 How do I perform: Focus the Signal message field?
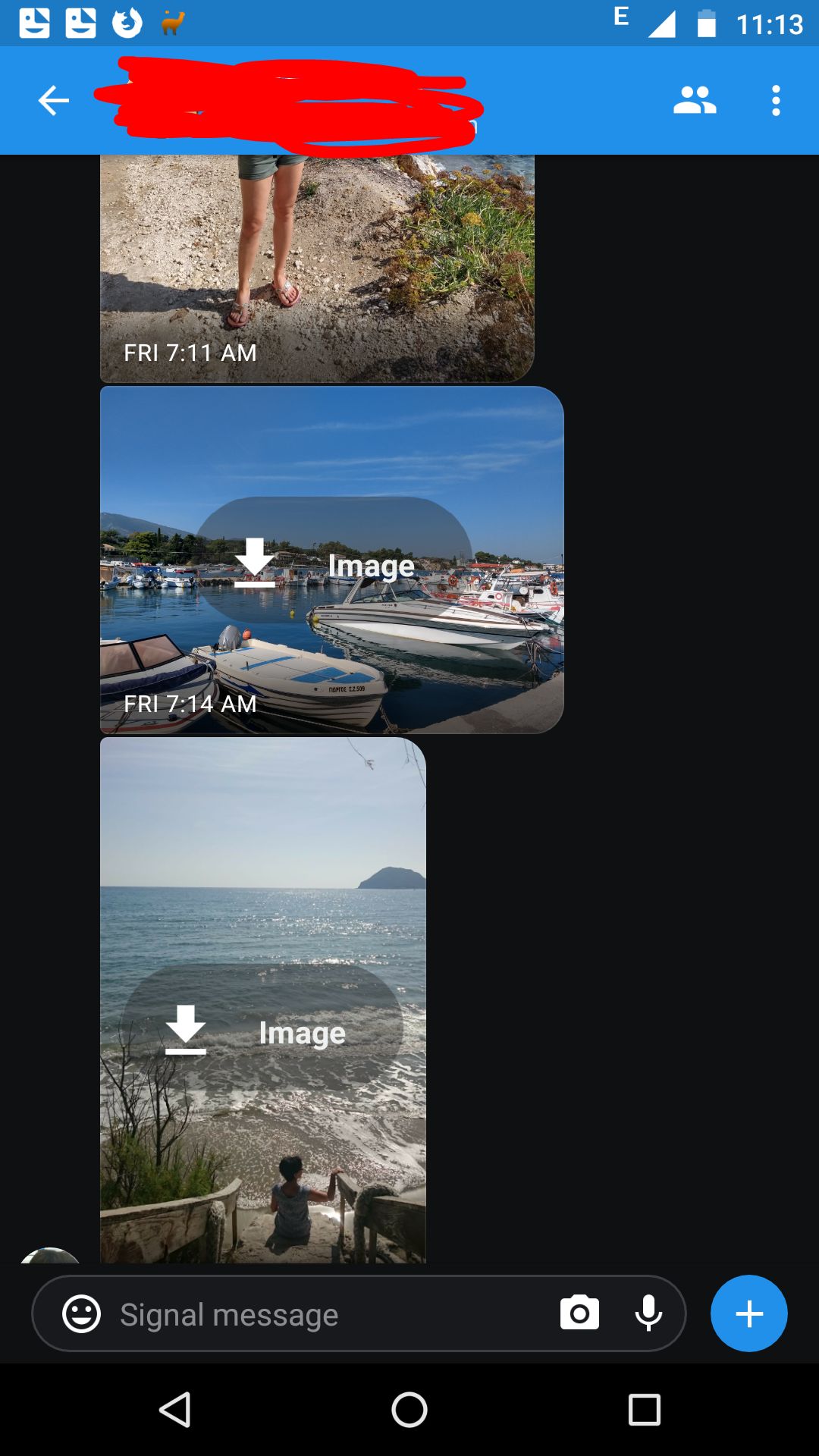pyautogui.click(x=326, y=1314)
